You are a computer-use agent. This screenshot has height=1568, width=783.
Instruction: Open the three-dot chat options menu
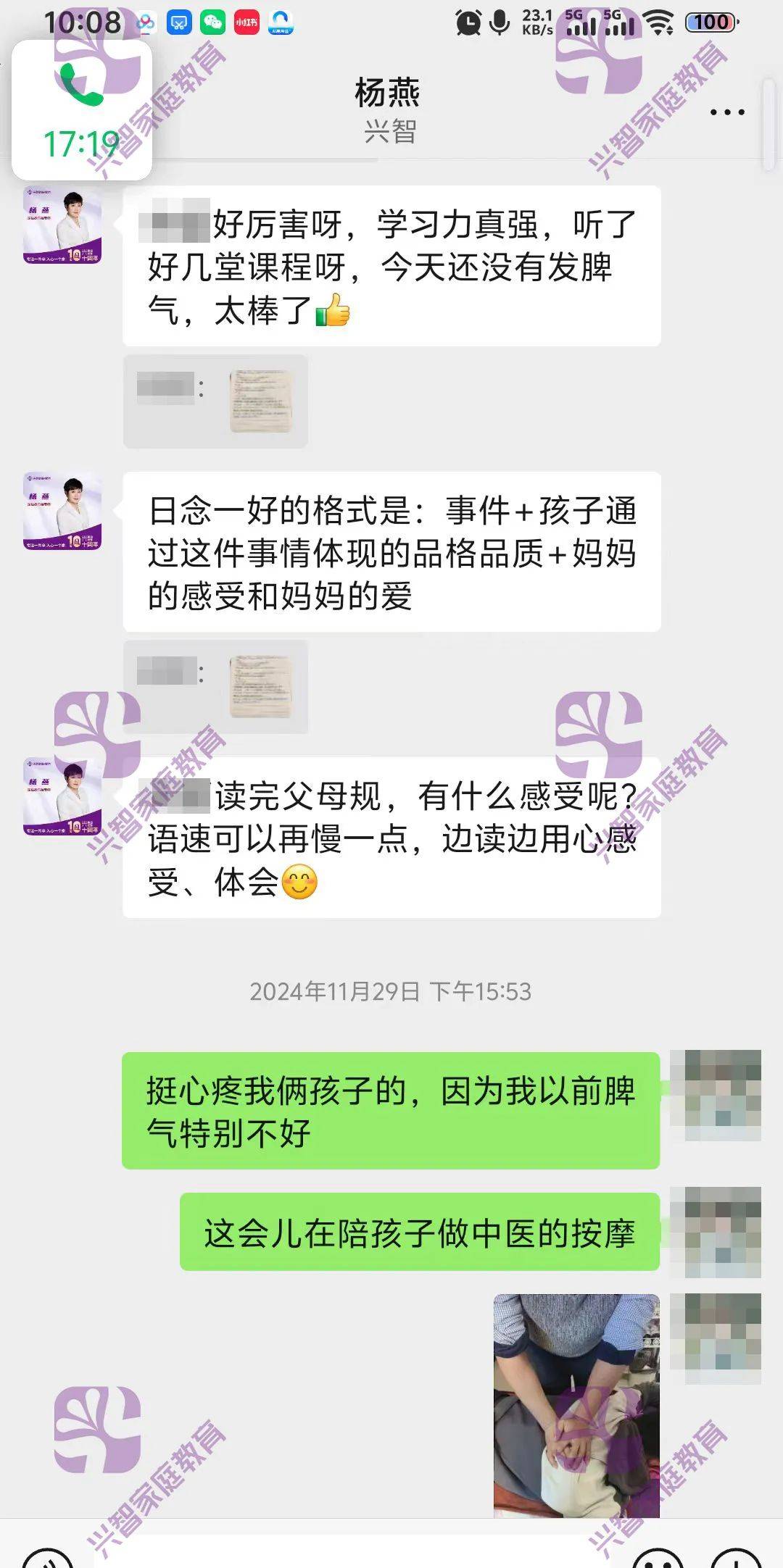click(726, 112)
